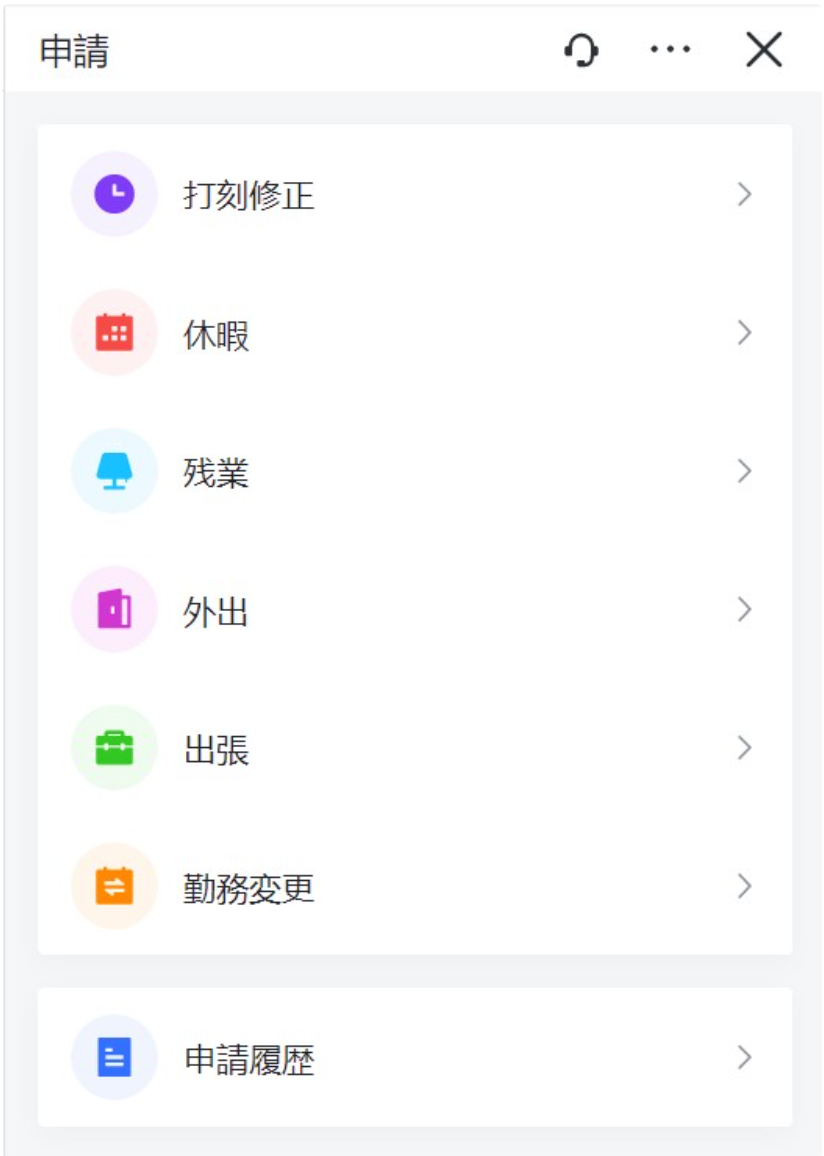The image size is (824, 1156).
Task: Open the three-dot overflow menu
Action: tap(670, 50)
